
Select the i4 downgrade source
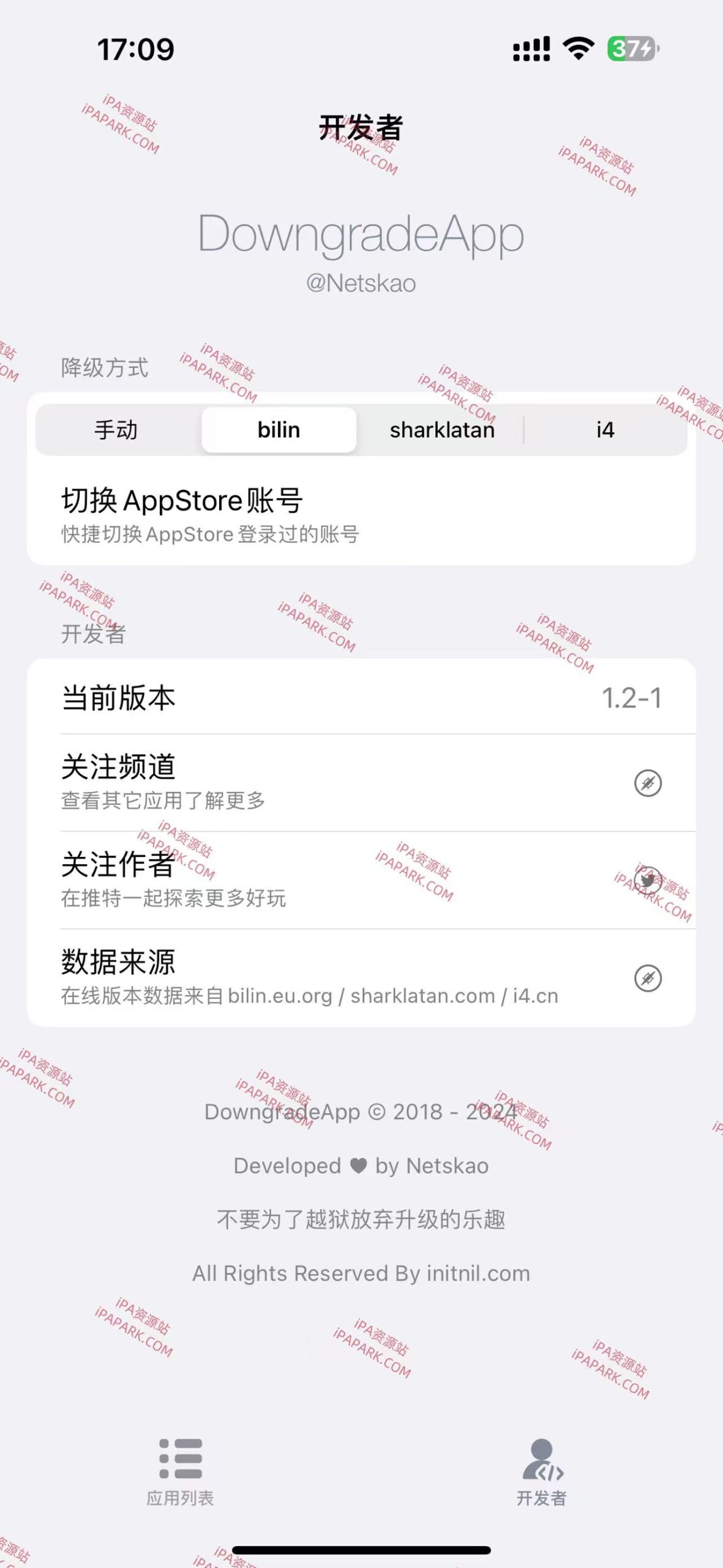[605, 429]
